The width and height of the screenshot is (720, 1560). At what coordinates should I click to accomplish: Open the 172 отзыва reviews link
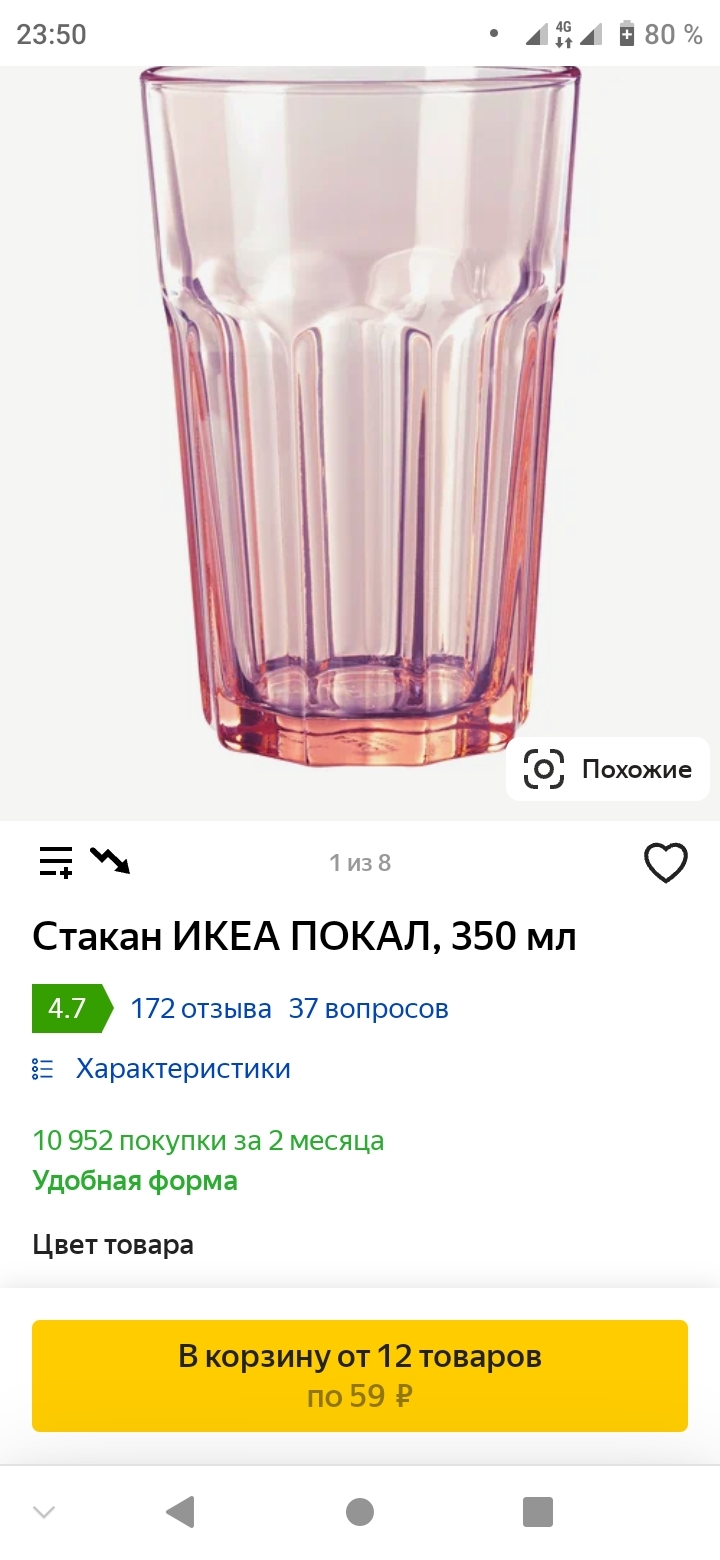[200, 1008]
